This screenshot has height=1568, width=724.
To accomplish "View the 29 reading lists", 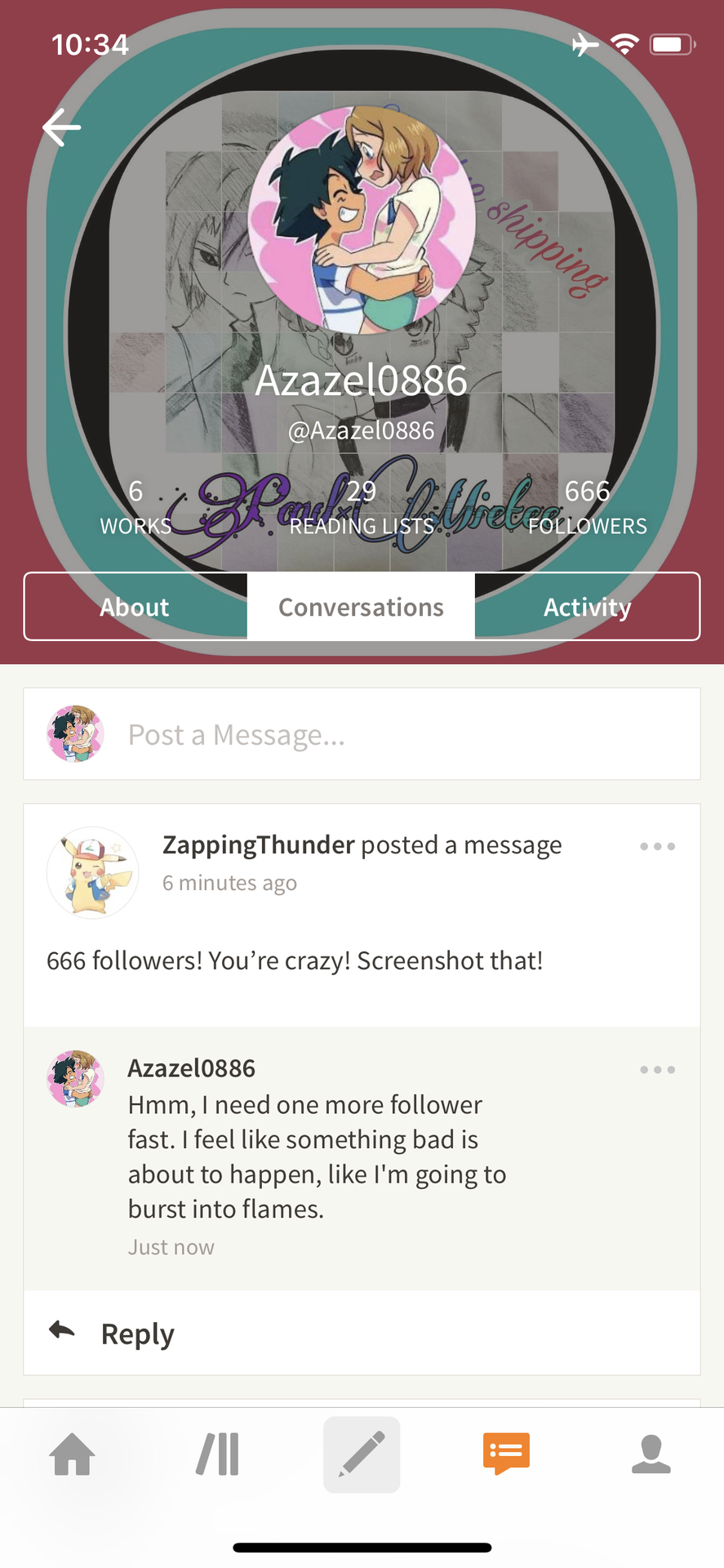I will 362,508.
